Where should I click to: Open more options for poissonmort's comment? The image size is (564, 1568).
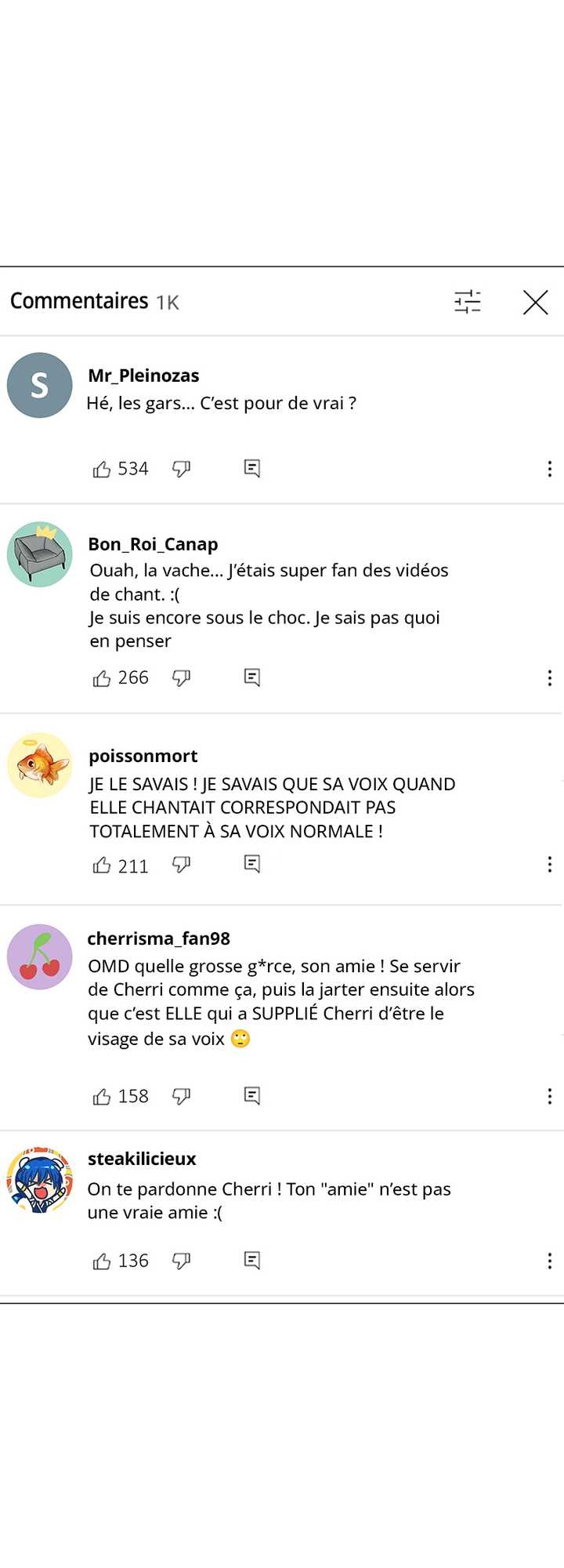click(550, 865)
